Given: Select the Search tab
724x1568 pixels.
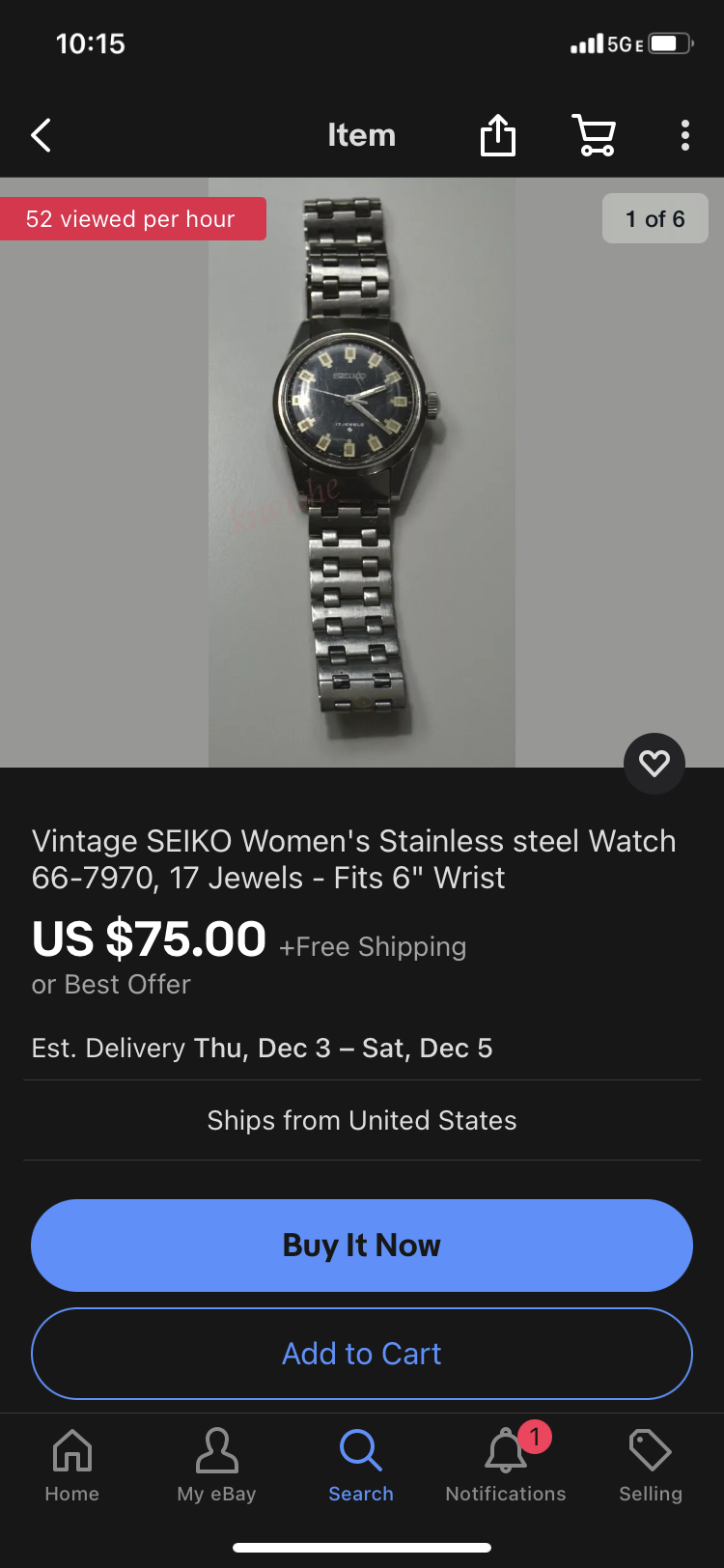Looking at the screenshot, I should 361,1466.
